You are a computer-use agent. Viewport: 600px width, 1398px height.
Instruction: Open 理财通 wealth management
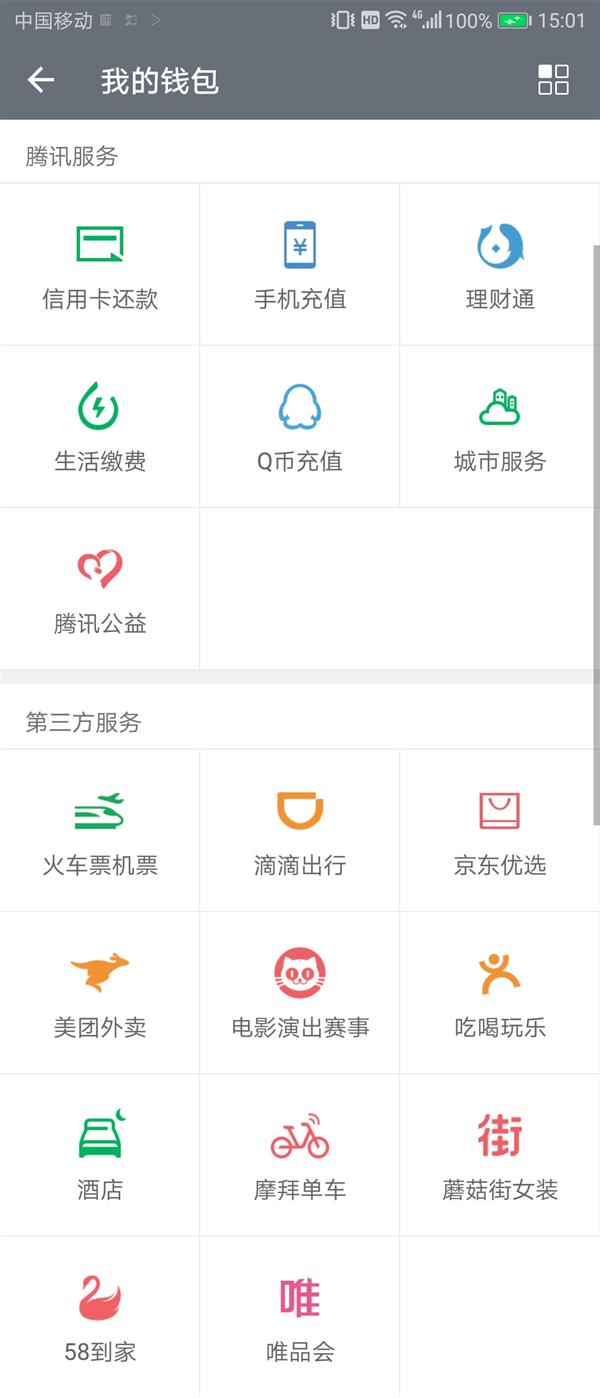500,265
